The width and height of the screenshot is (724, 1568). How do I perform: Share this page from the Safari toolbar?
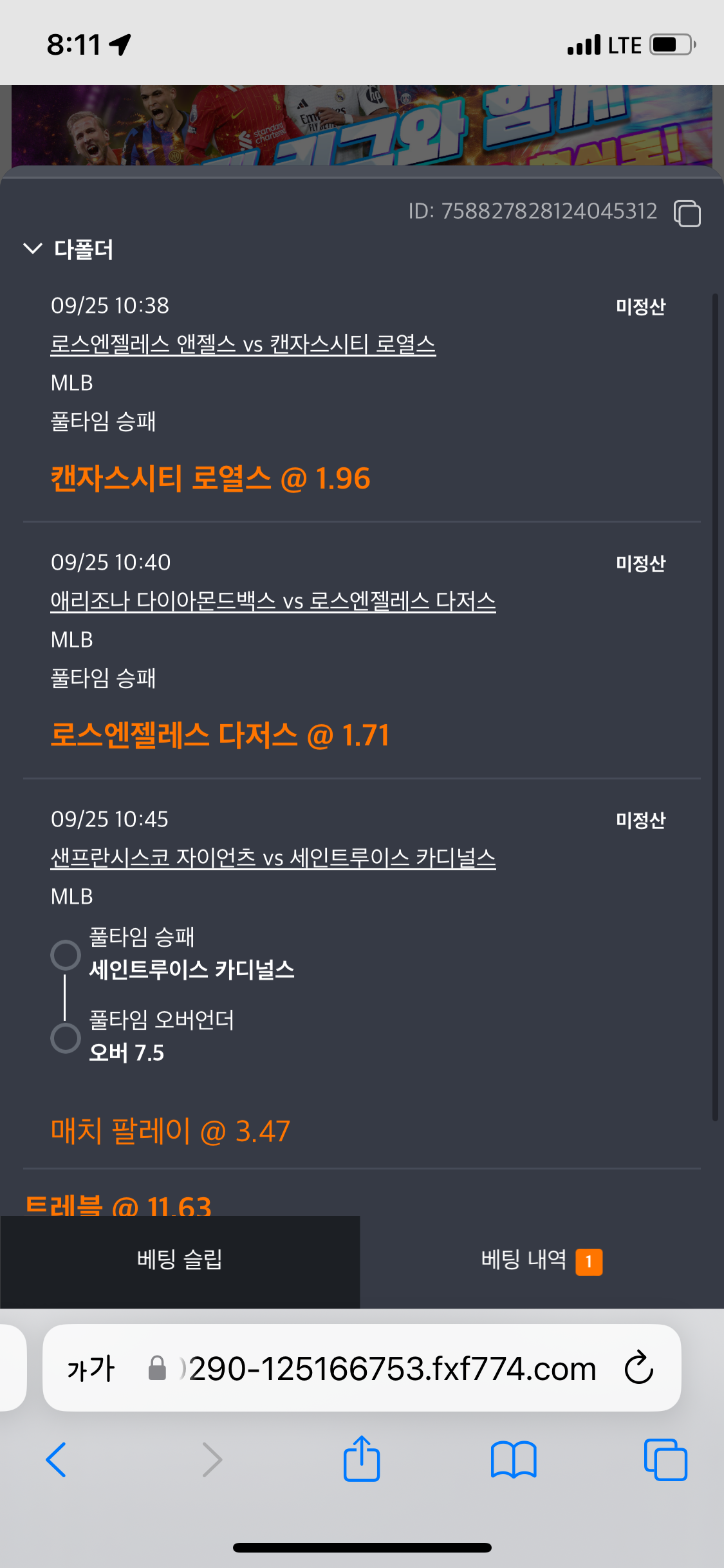[362, 1459]
